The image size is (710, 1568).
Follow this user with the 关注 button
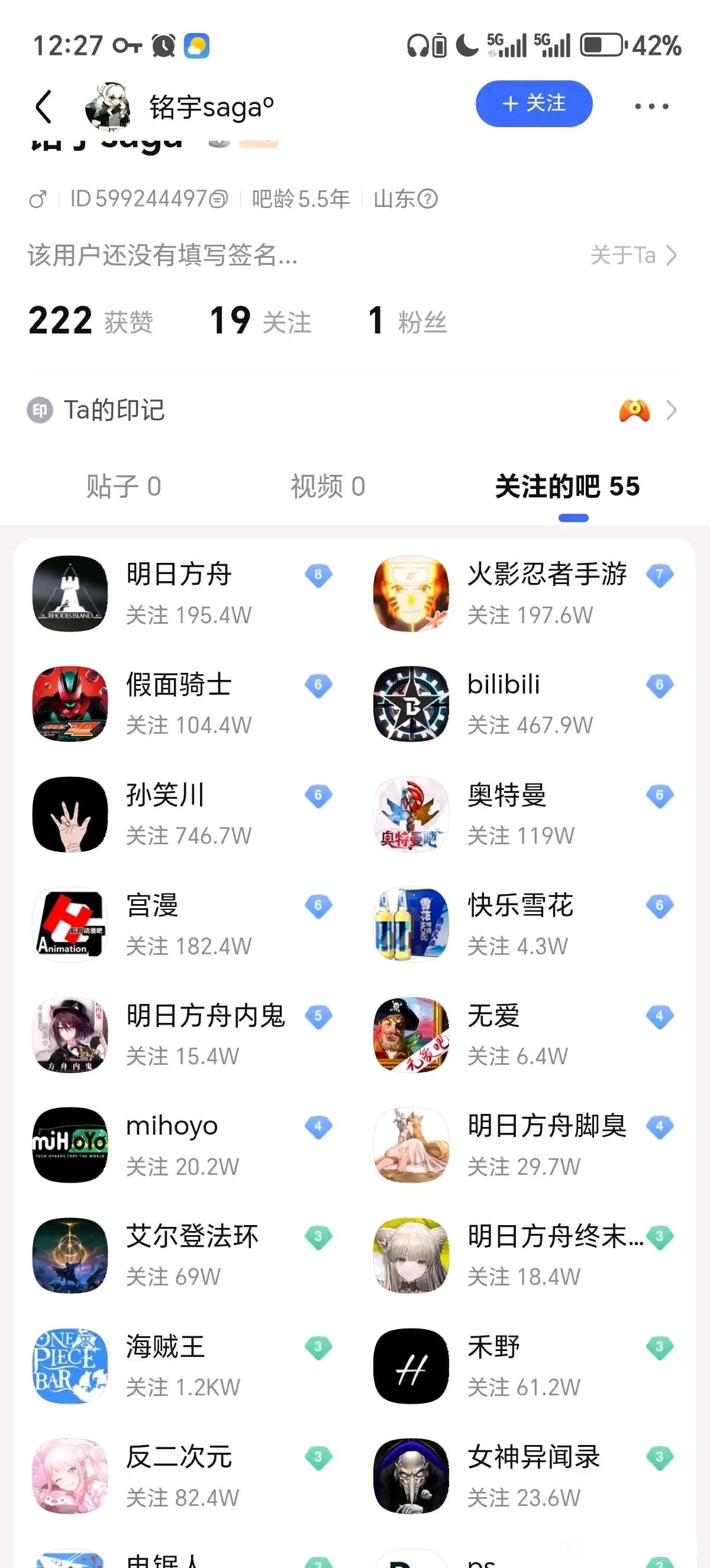pos(534,104)
